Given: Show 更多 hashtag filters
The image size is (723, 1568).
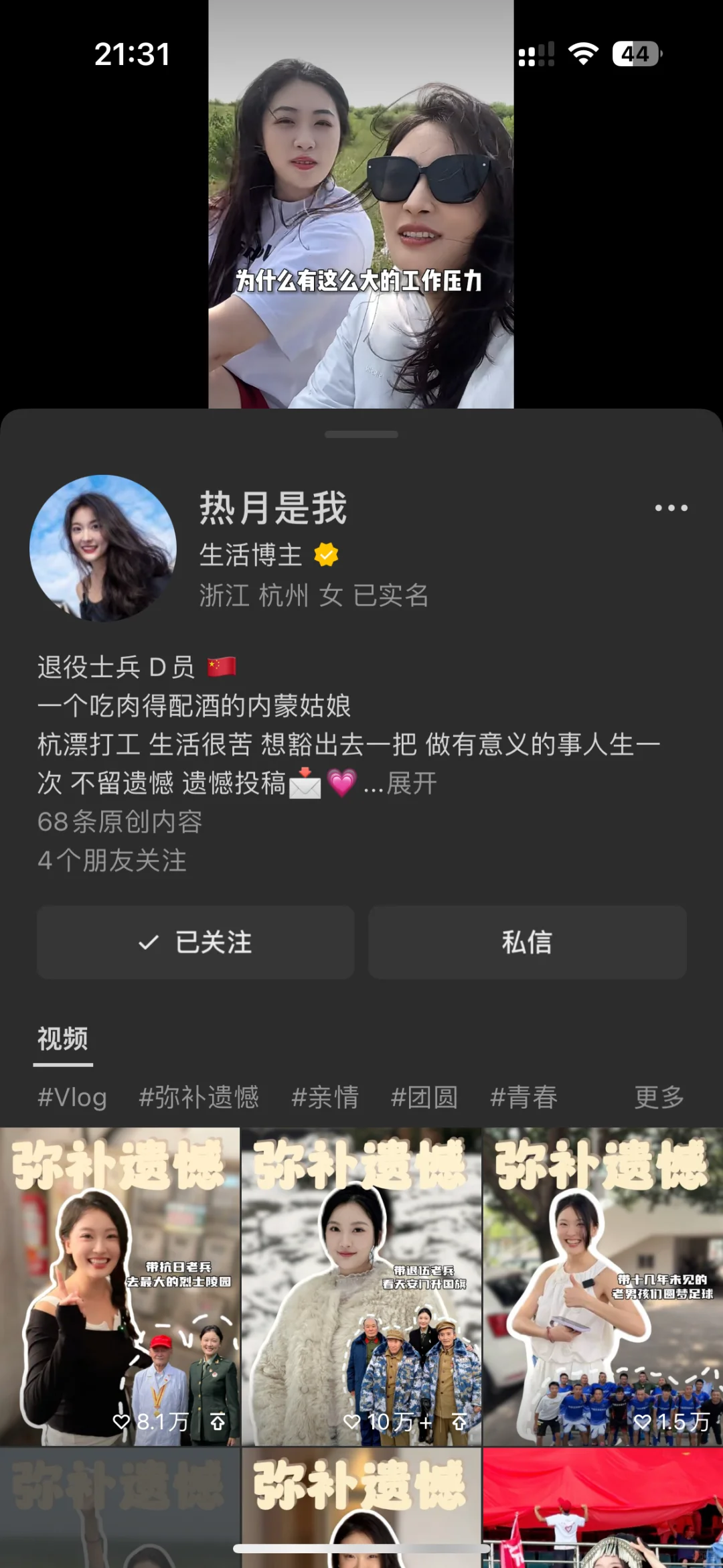Looking at the screenshot, I should coord(659,1097).
